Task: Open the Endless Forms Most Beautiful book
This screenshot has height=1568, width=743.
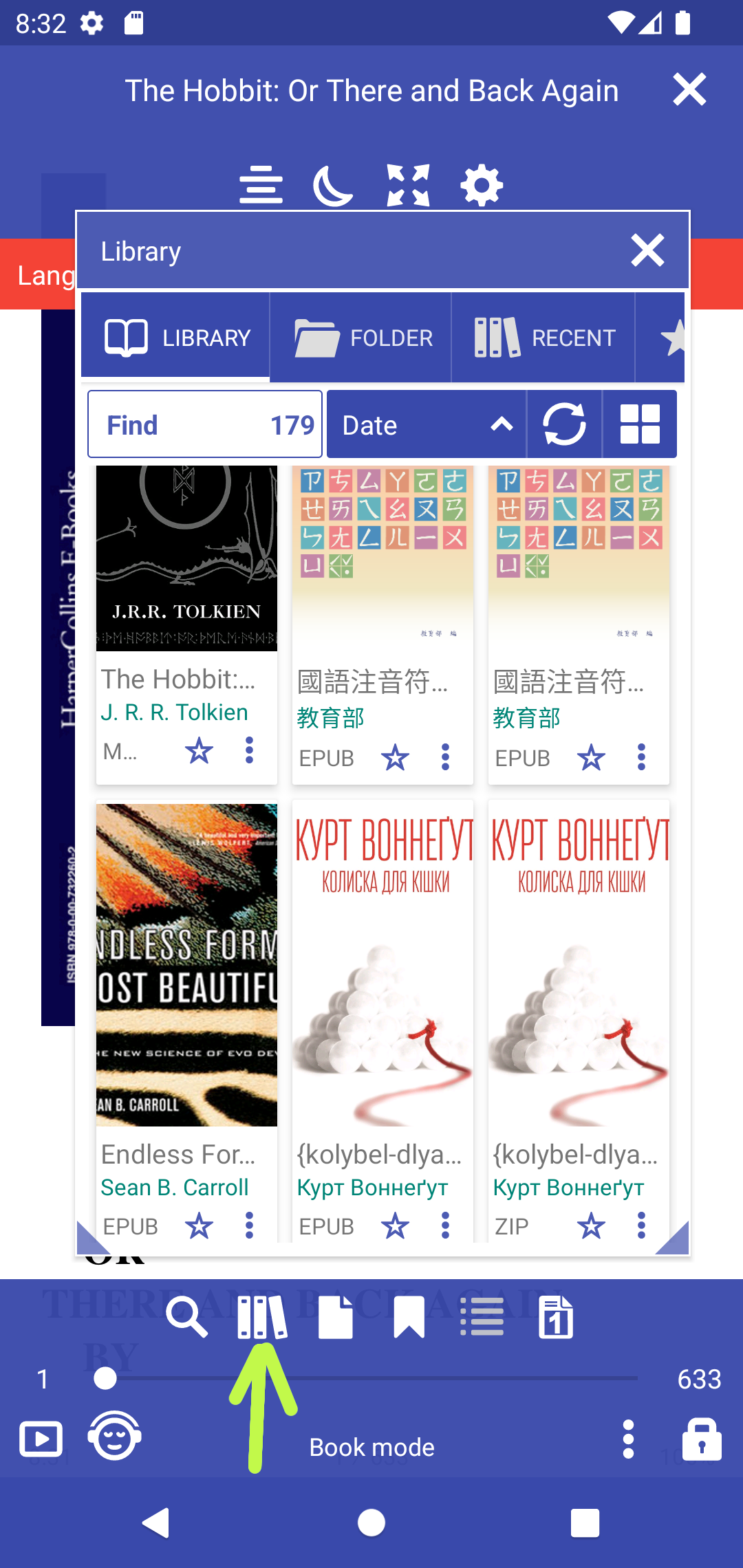Action: pyautogui.click(x=186, y=964)
